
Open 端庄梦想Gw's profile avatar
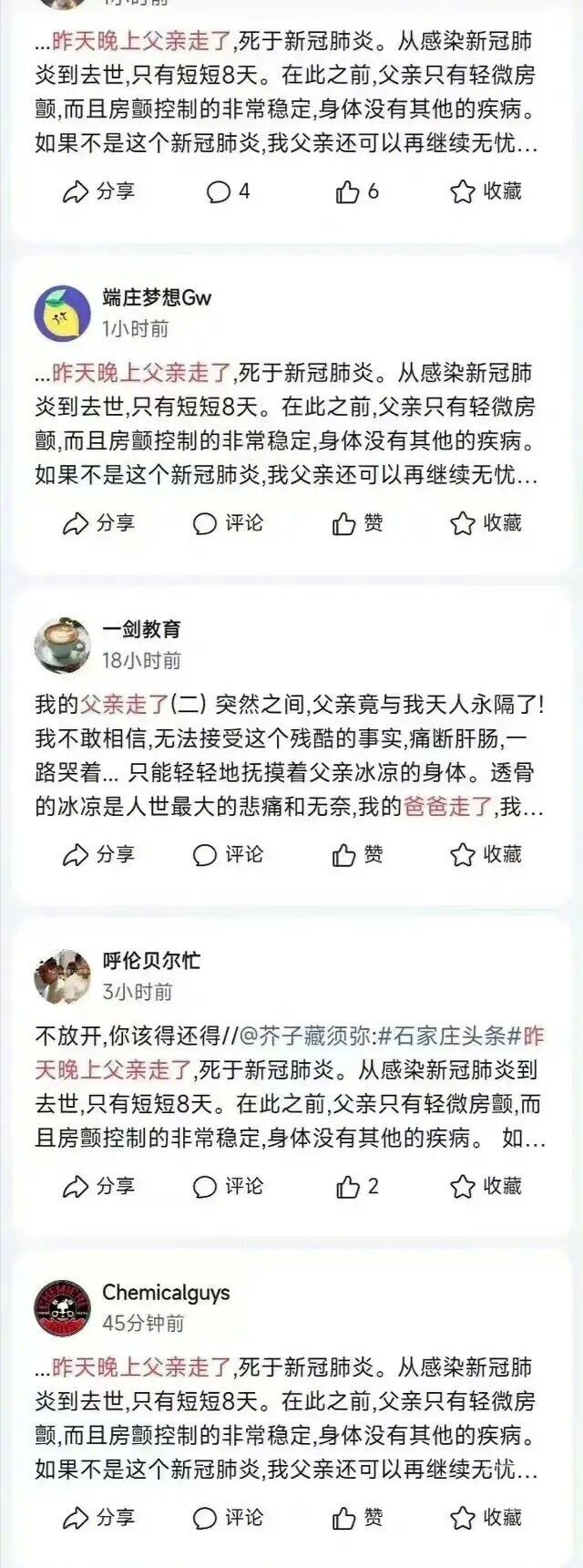(x=62, y=313)
